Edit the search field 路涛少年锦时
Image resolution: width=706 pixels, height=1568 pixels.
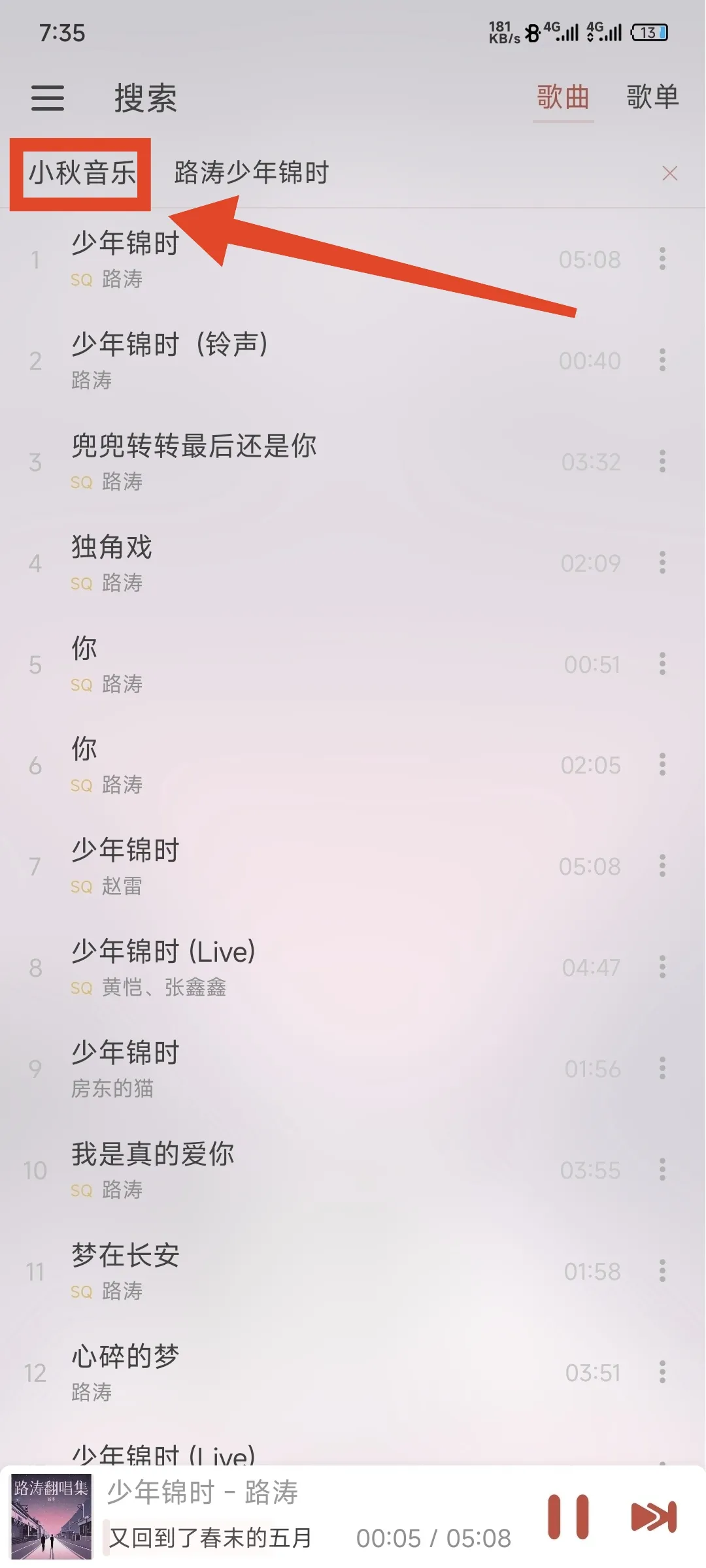coord(392,173)
